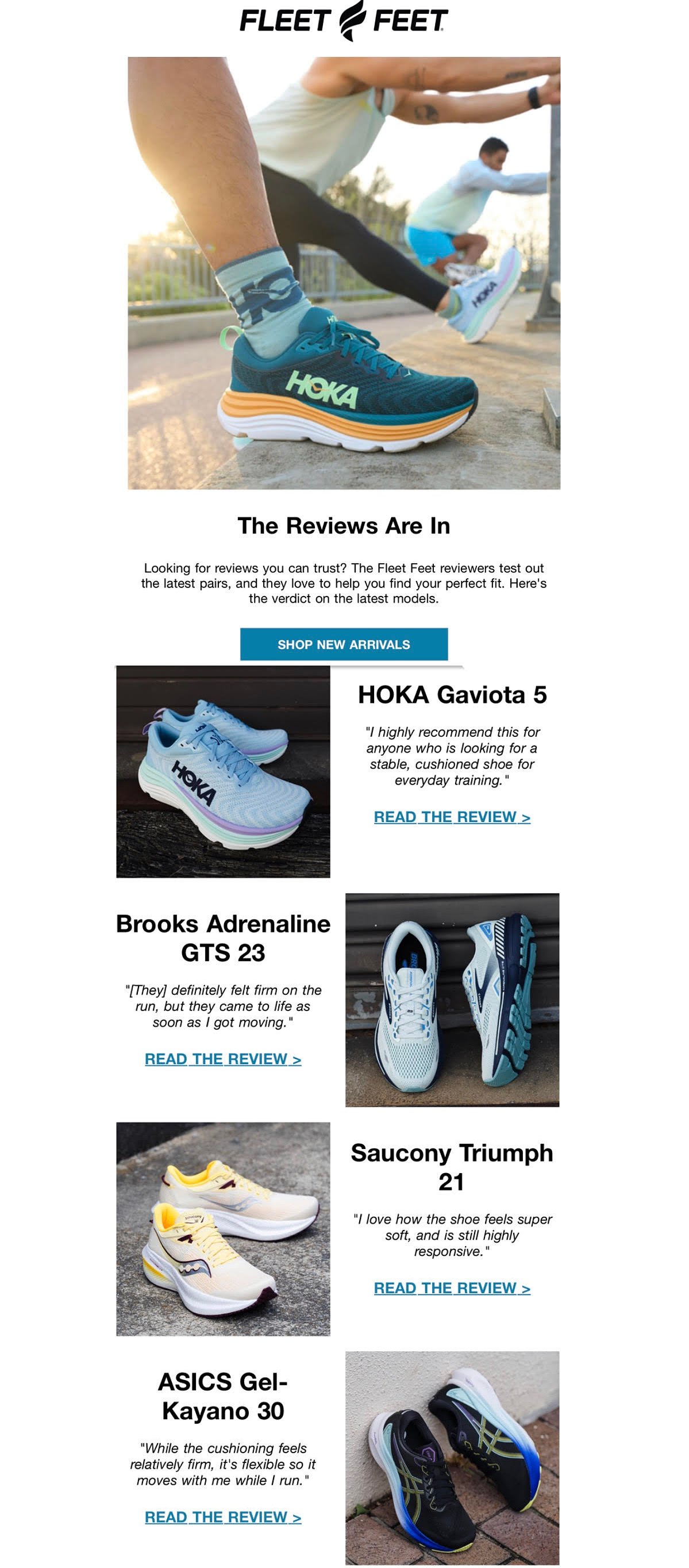The image size is (689, 1568).
Task: Open the HOKA Gaviota 5 product image
Action: click(x=223, y=771)
